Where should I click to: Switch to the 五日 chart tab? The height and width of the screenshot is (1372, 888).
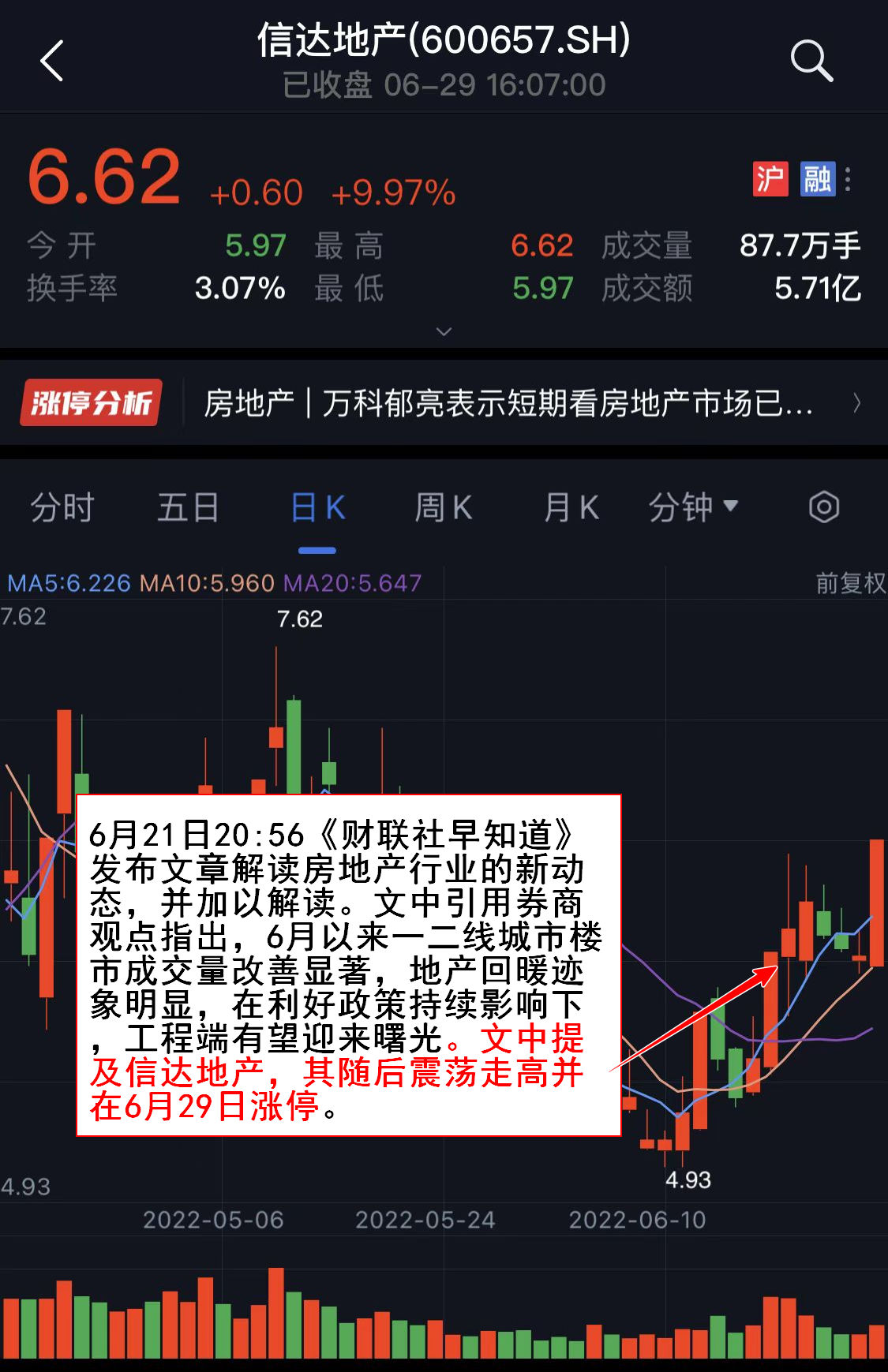[x=188, y=507]
